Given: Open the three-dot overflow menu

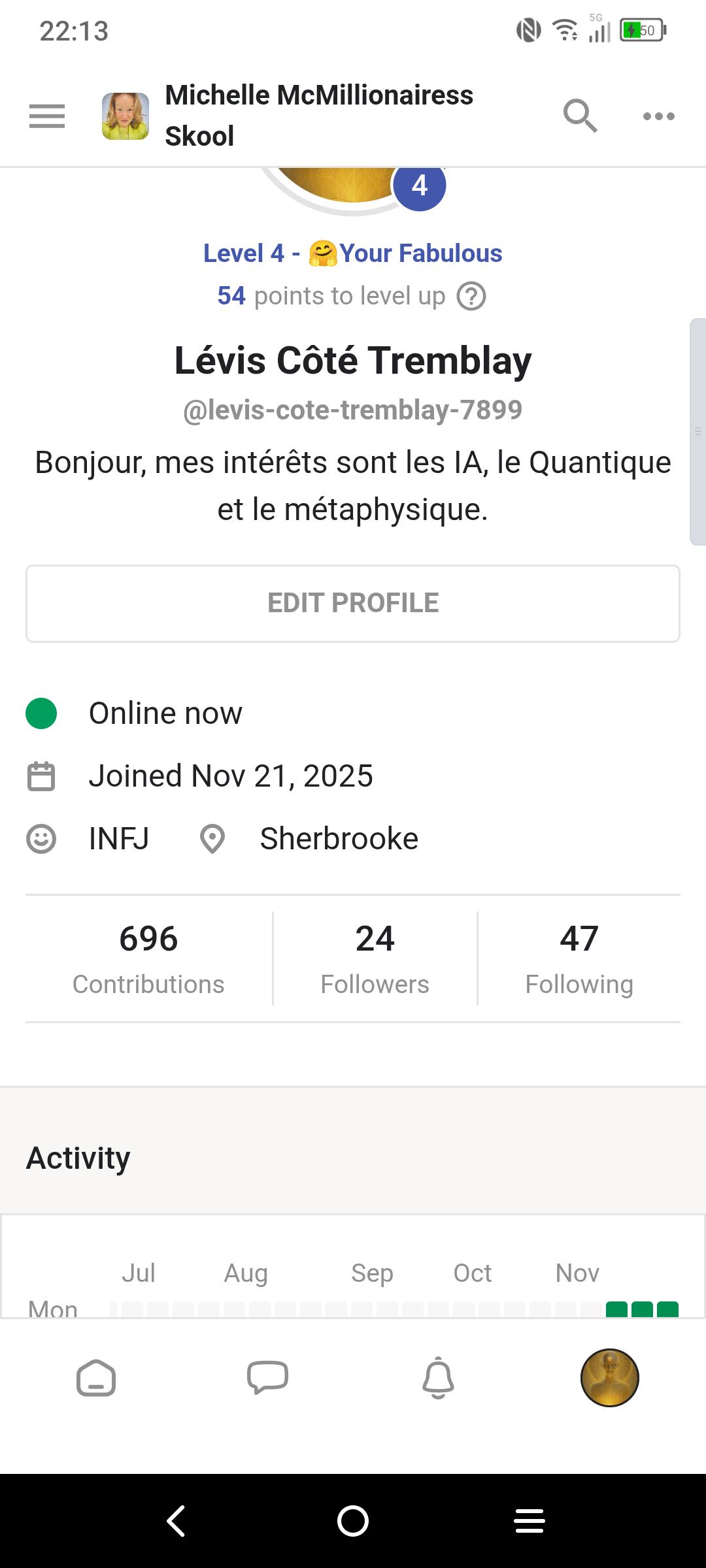Looking at the screenshot, I should tap(658, 116).
